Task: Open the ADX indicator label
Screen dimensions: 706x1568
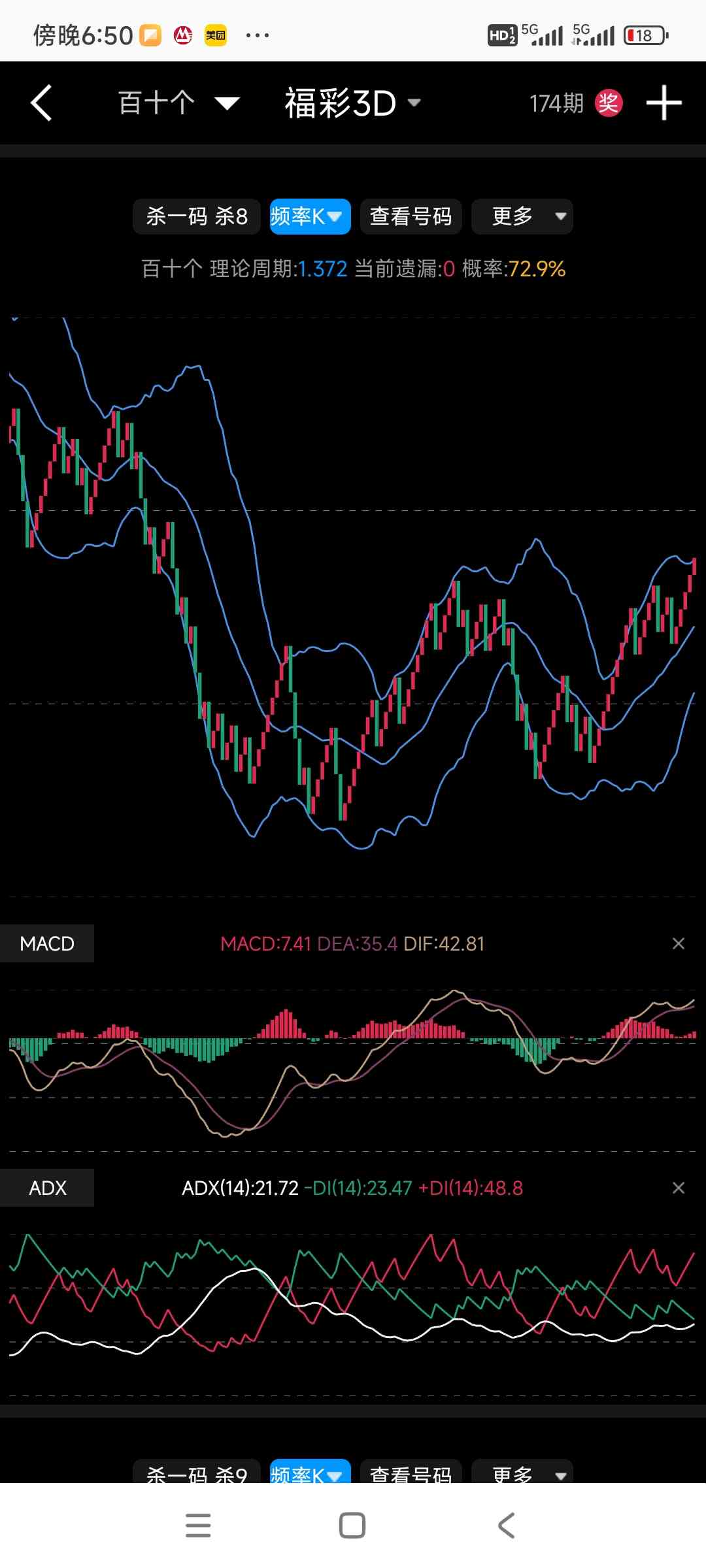Action: tap(47, 1188)
